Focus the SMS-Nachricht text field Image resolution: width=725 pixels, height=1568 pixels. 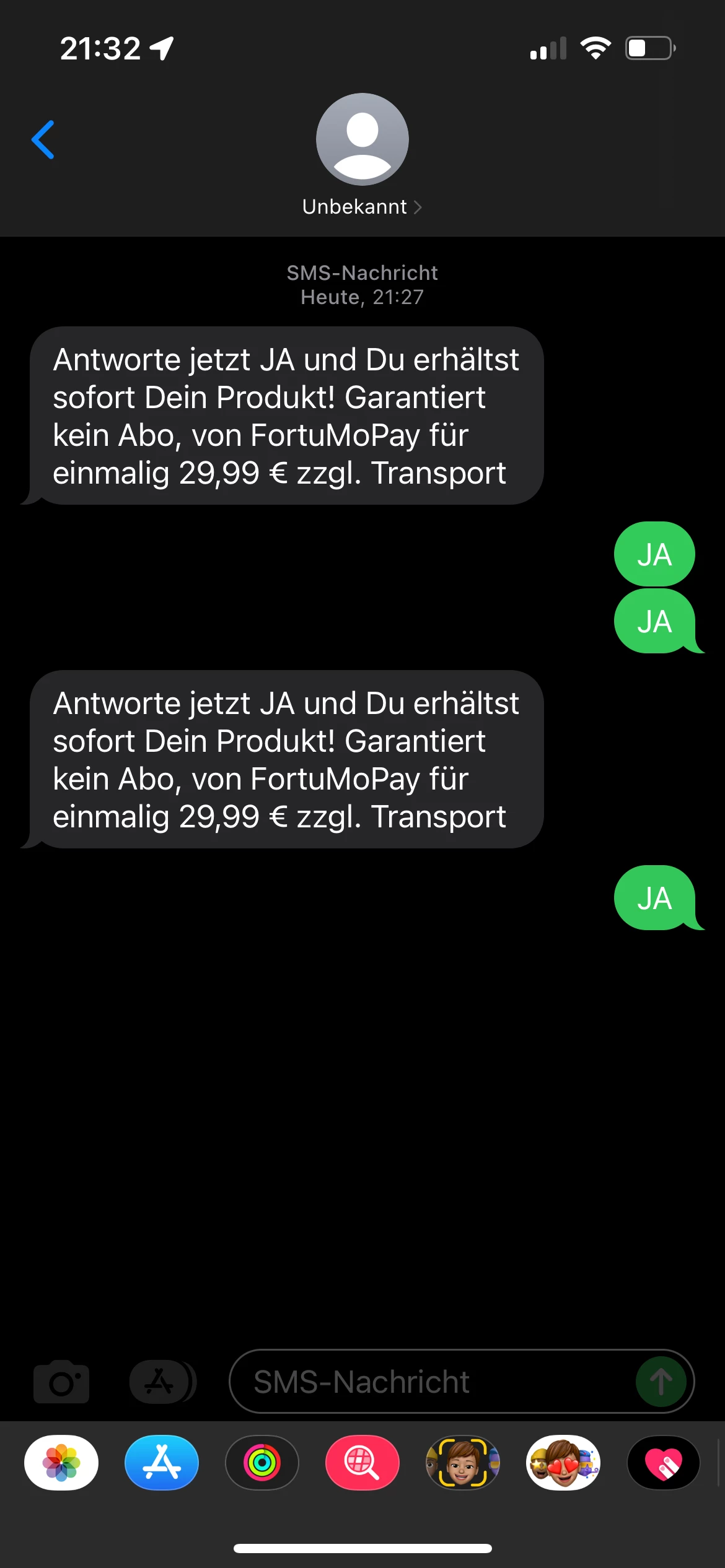point(428,1381)
